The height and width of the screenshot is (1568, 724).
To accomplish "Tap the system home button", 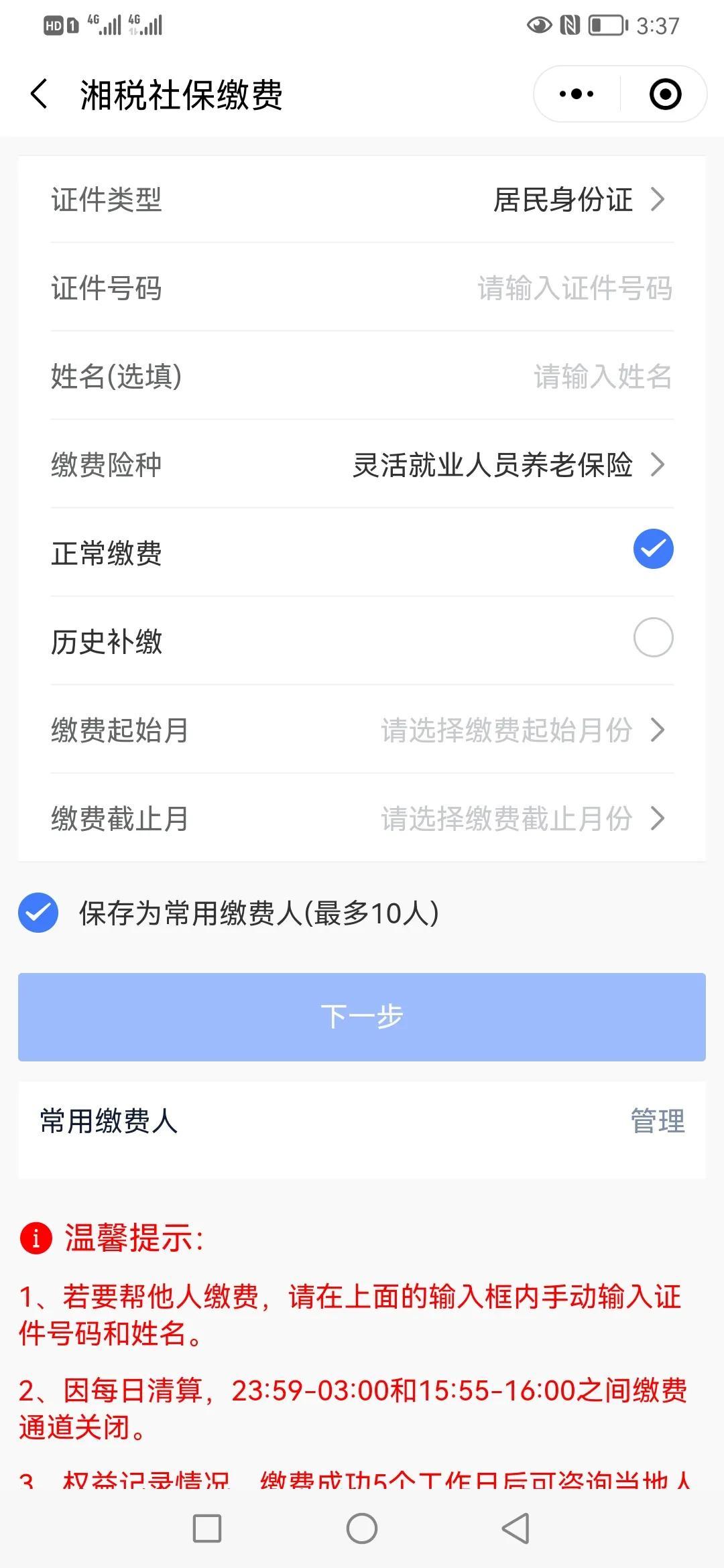I will (x=362, y=1528).
